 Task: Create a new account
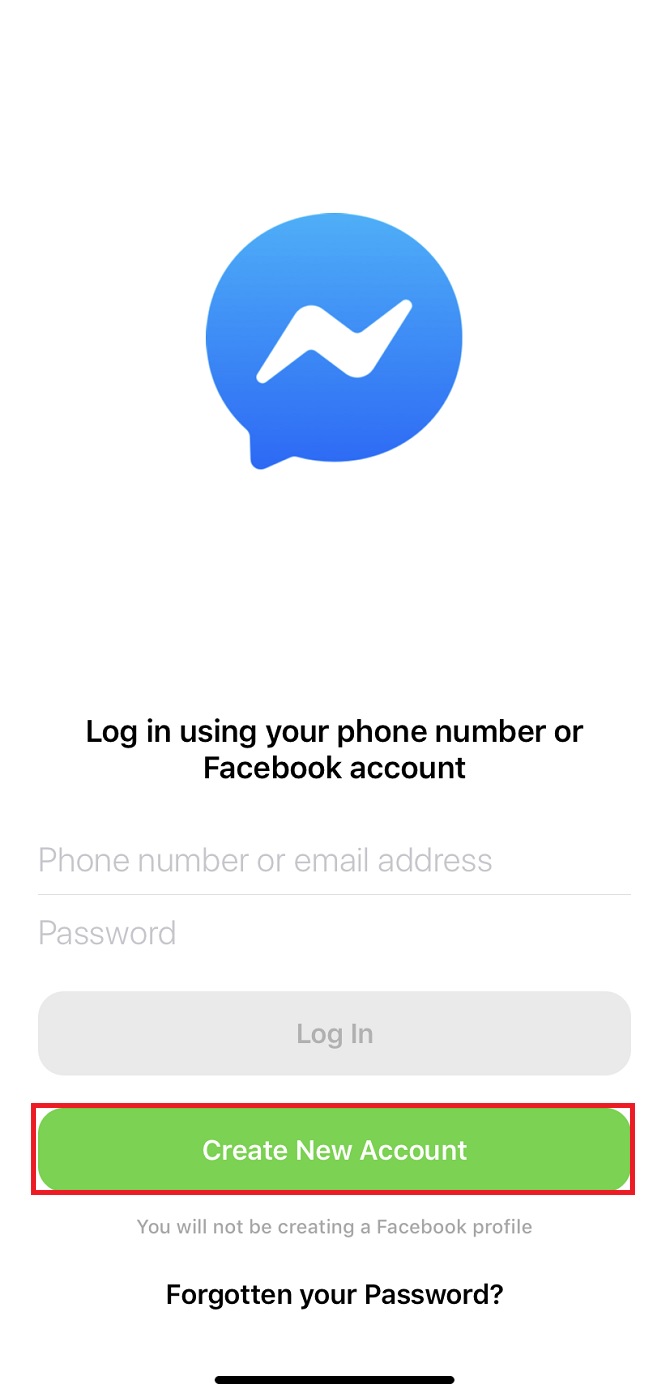pyautogui.click(x=334, y=1149)
